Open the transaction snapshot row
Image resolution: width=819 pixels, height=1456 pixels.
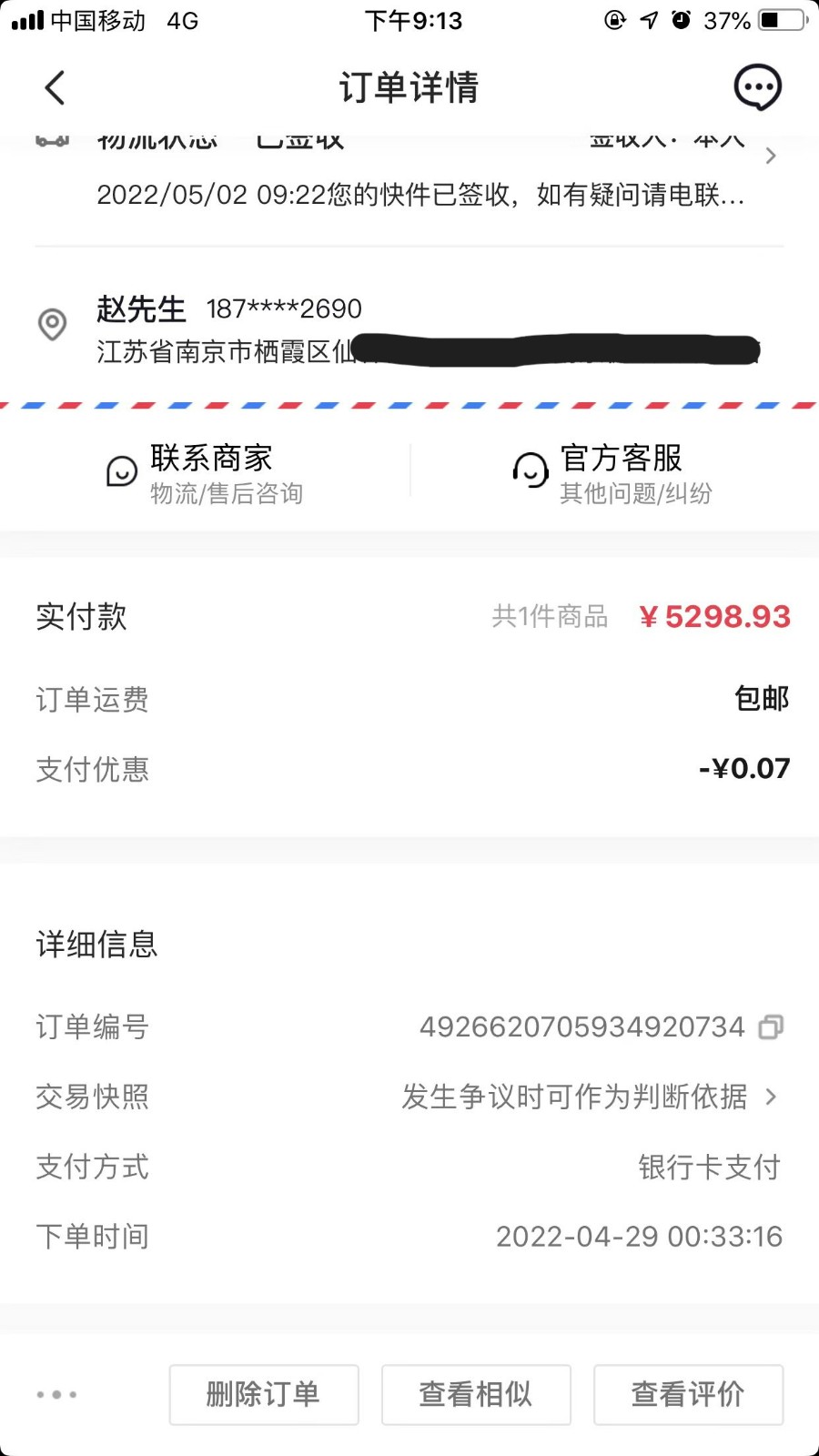(590, 1097)
